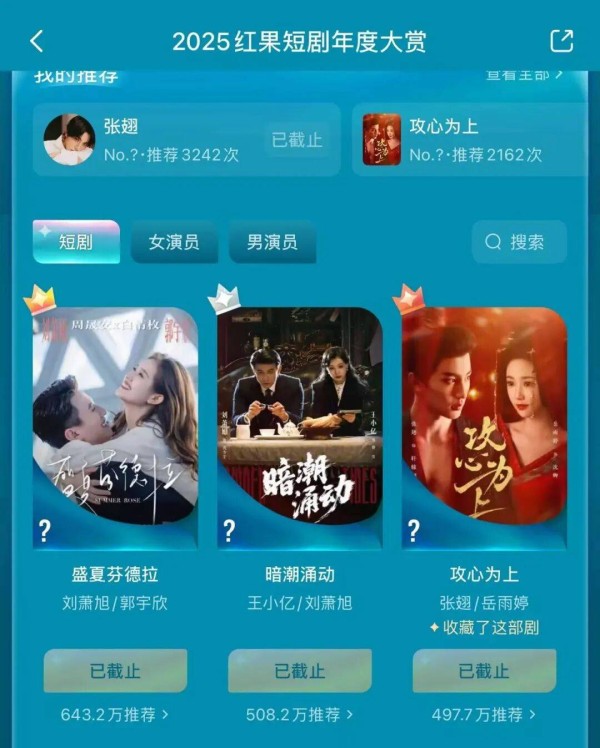The height and width of the screenshot is (748, 600).
Task: Open the 张翅 recommendation card
Action: coord(150,140)
